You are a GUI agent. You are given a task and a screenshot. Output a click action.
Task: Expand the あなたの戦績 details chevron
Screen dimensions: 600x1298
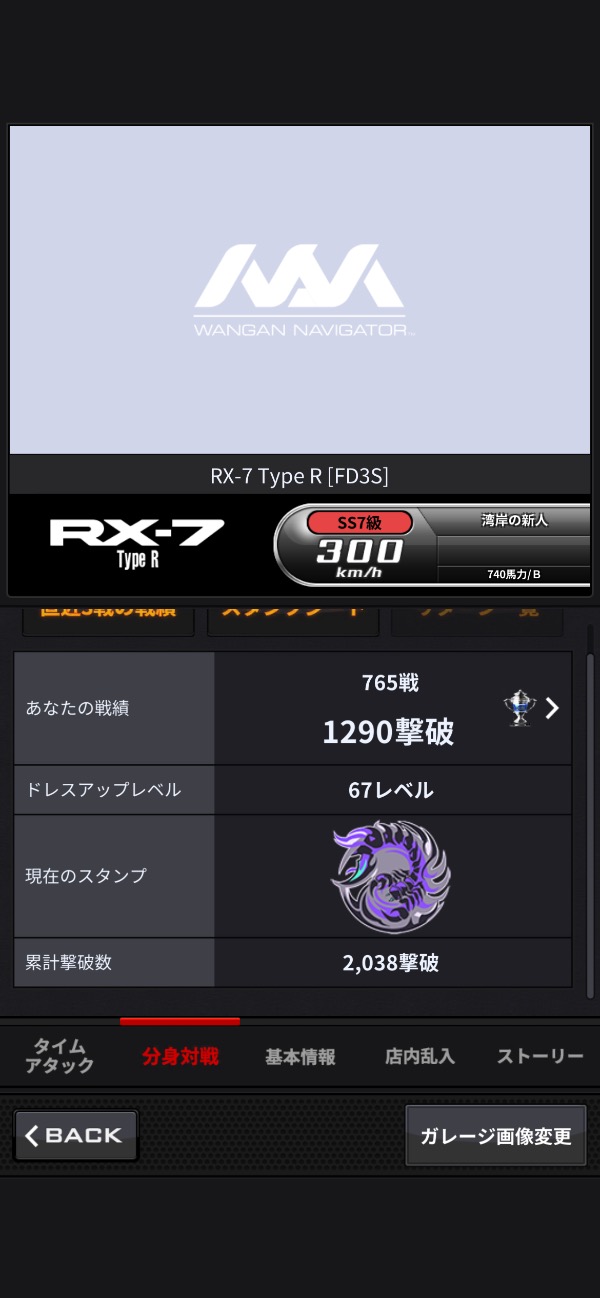(x=551, y=708)
